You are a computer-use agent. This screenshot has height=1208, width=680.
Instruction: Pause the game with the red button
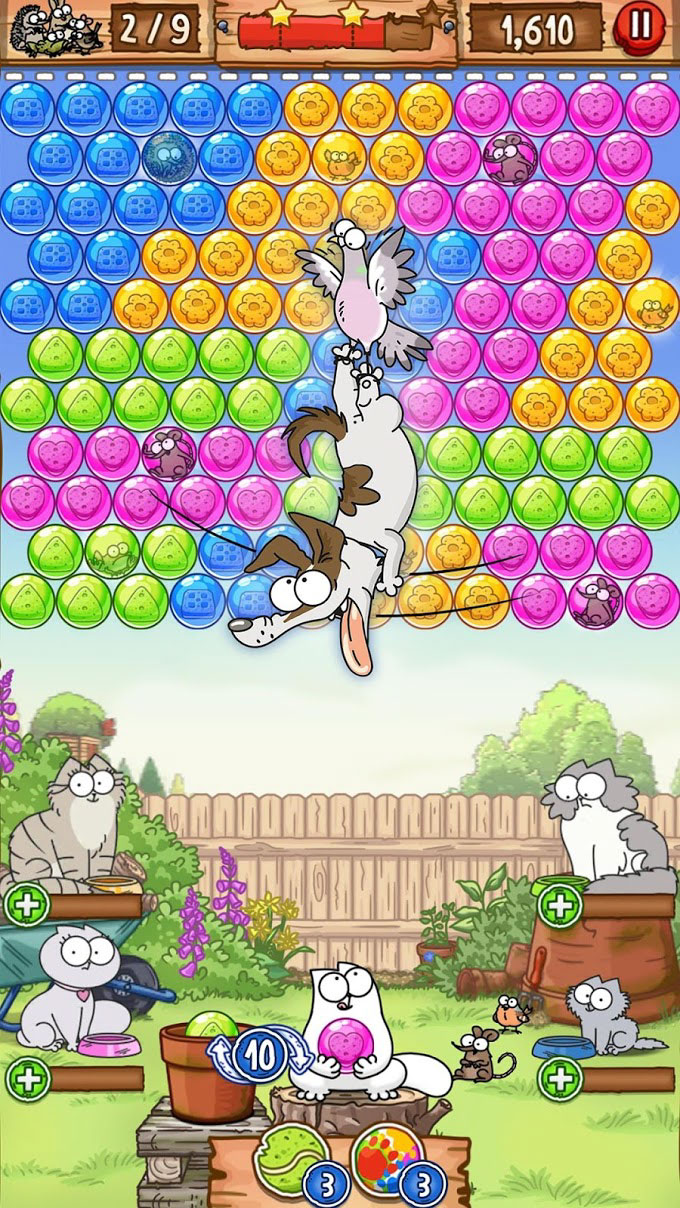click(x=641, y=26)
